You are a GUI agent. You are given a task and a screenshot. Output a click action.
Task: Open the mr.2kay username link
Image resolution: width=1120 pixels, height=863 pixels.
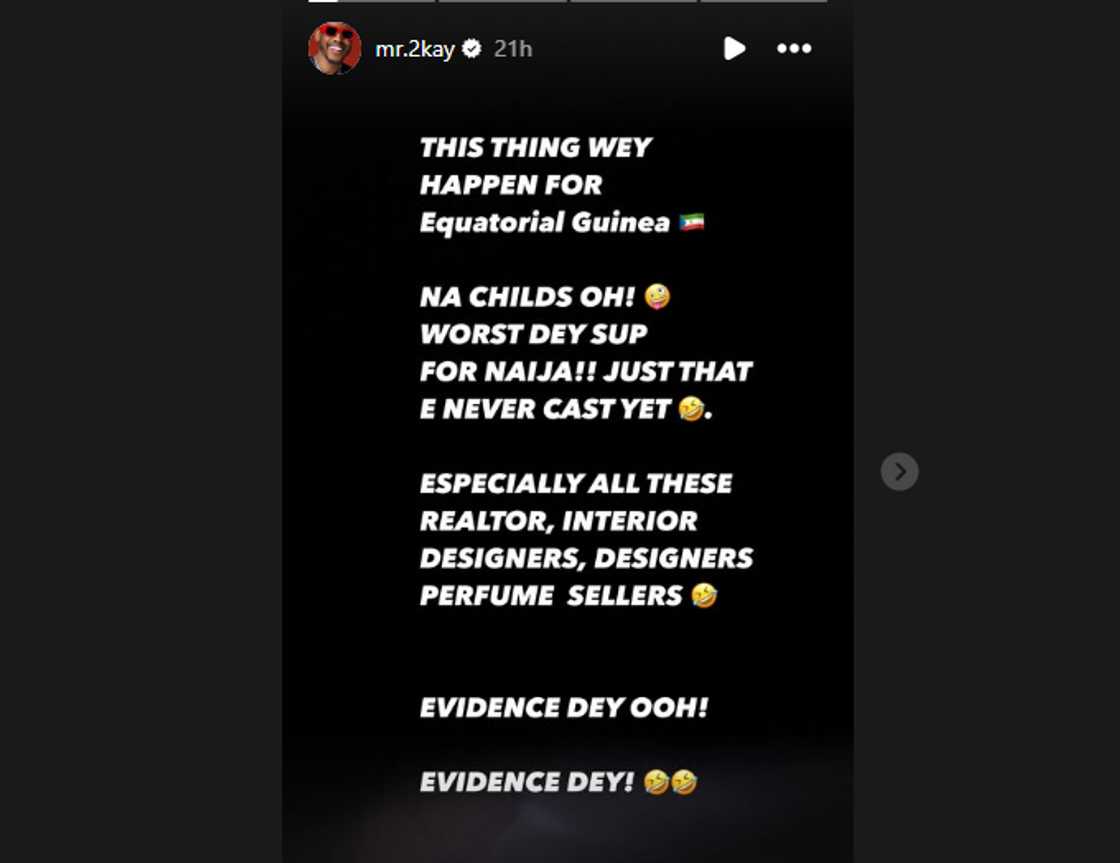pos(414,49)
